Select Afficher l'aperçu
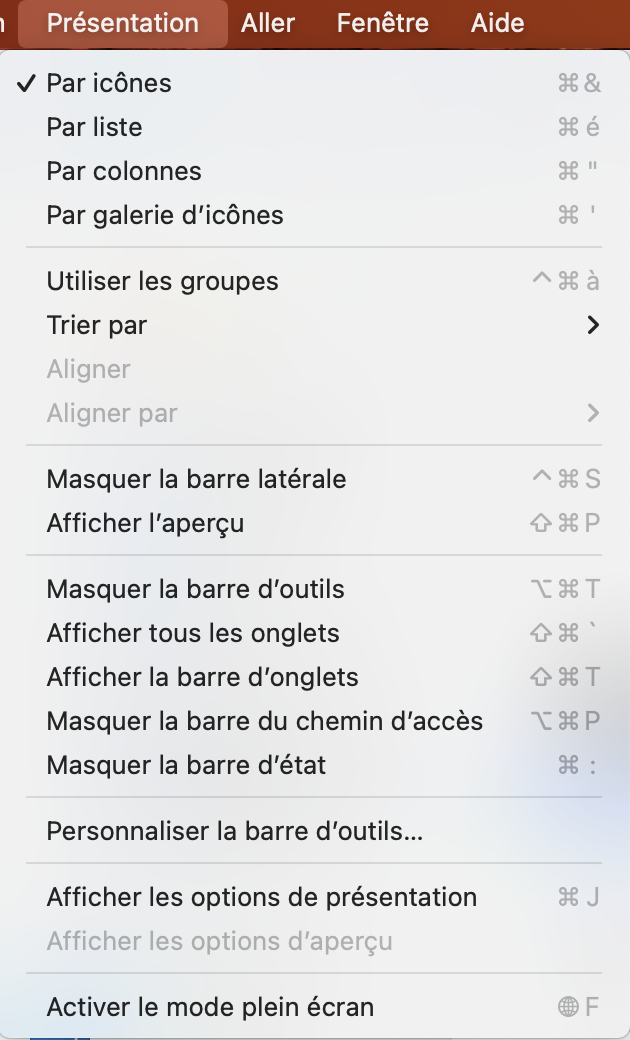Screen dimensions: 630x1040 click(x=145, y=523)
